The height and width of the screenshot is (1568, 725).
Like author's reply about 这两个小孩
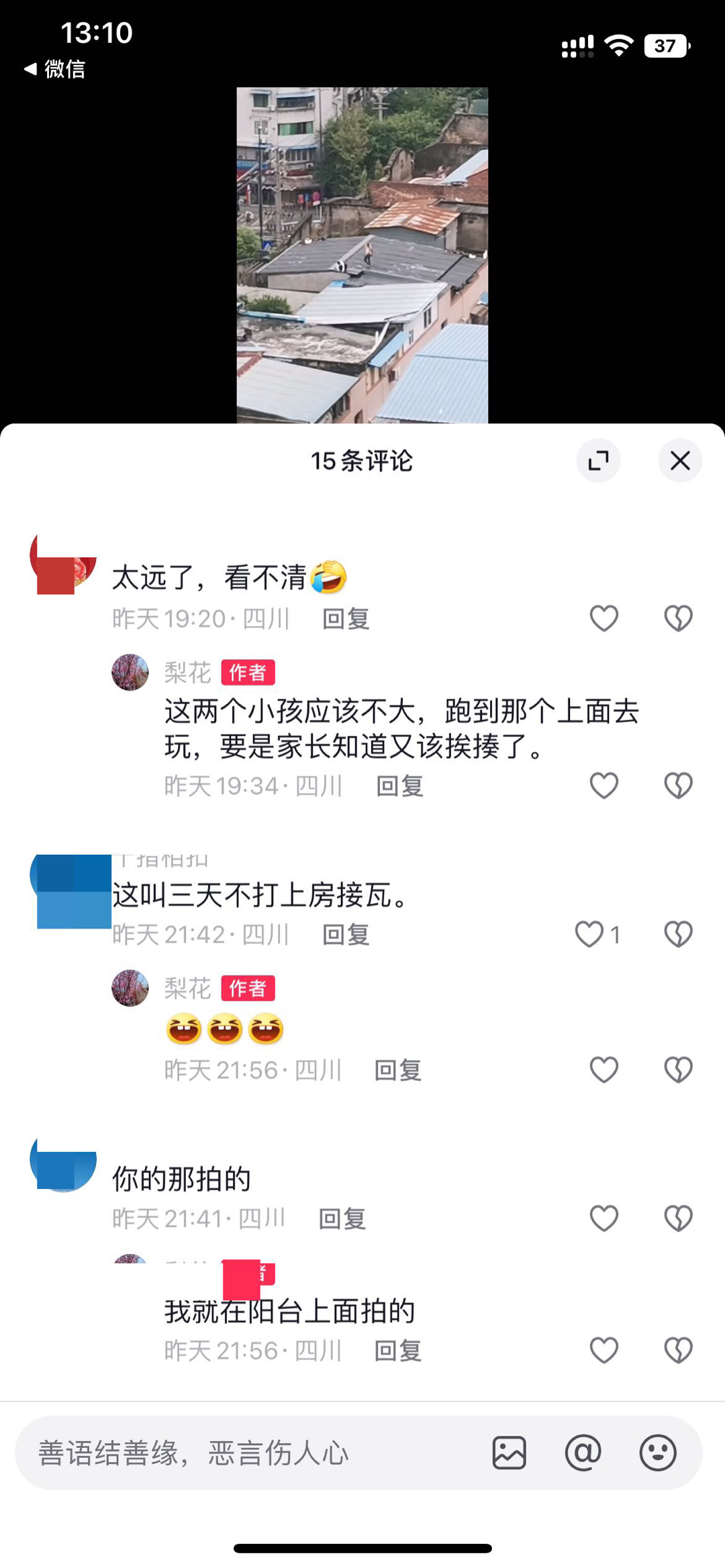point(603,785)
